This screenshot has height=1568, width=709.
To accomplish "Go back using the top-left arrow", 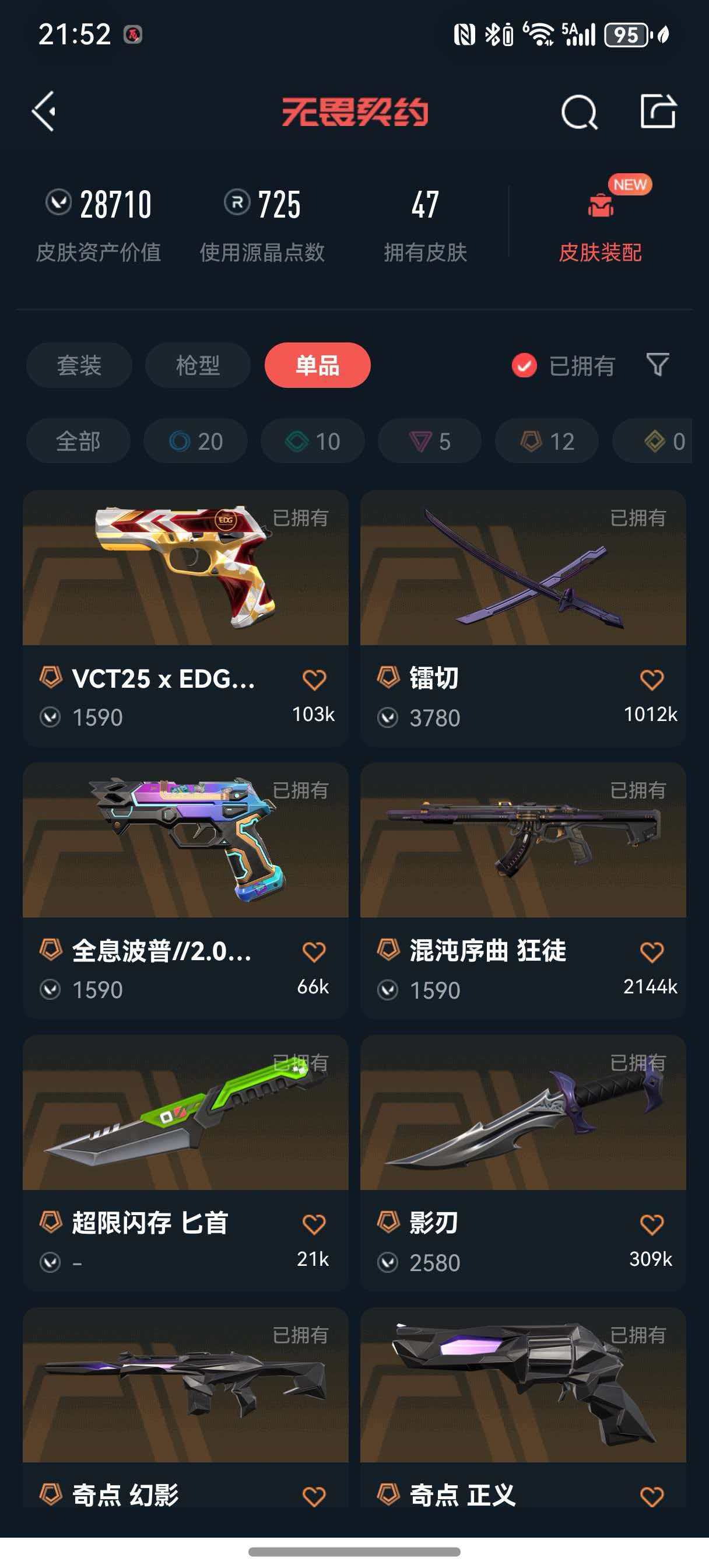I will coord(44,111).
